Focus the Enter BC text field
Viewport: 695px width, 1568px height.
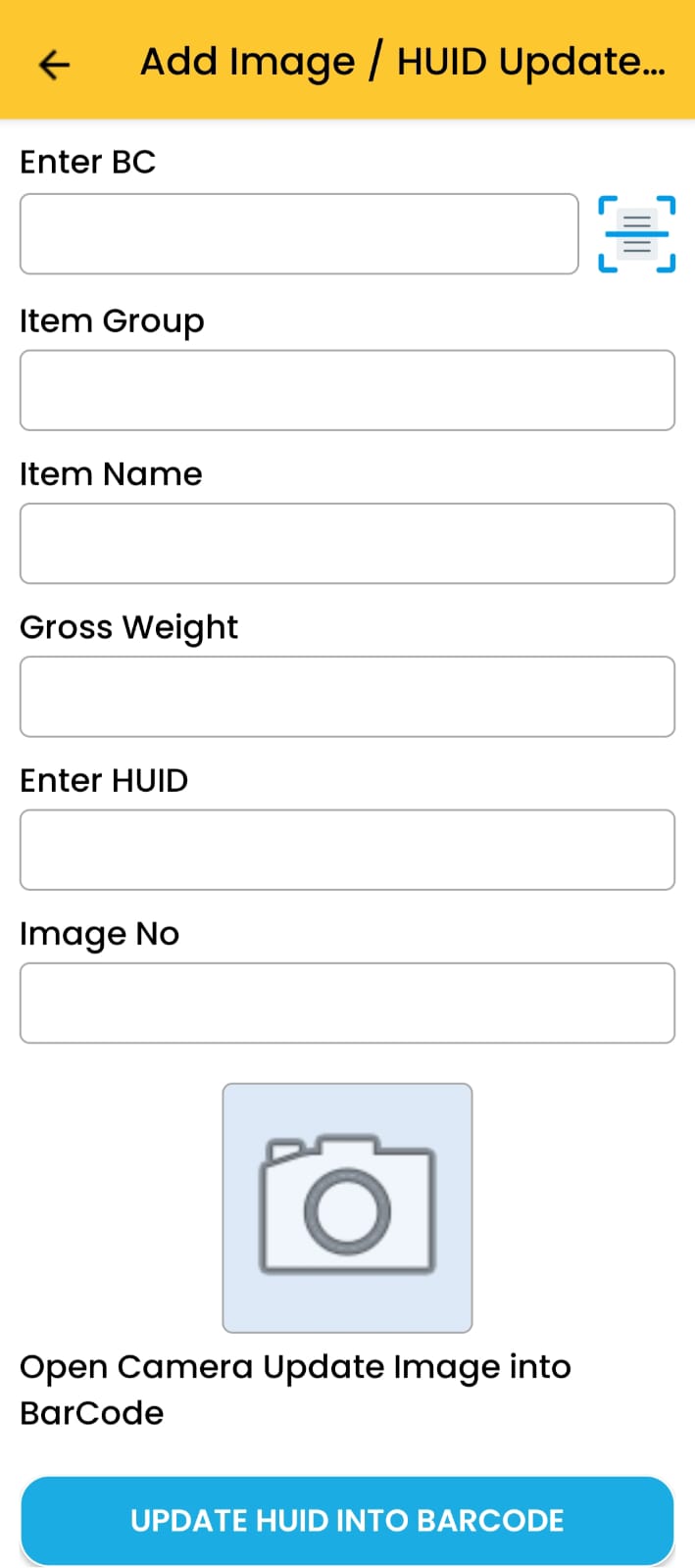(x=299, y=234)
